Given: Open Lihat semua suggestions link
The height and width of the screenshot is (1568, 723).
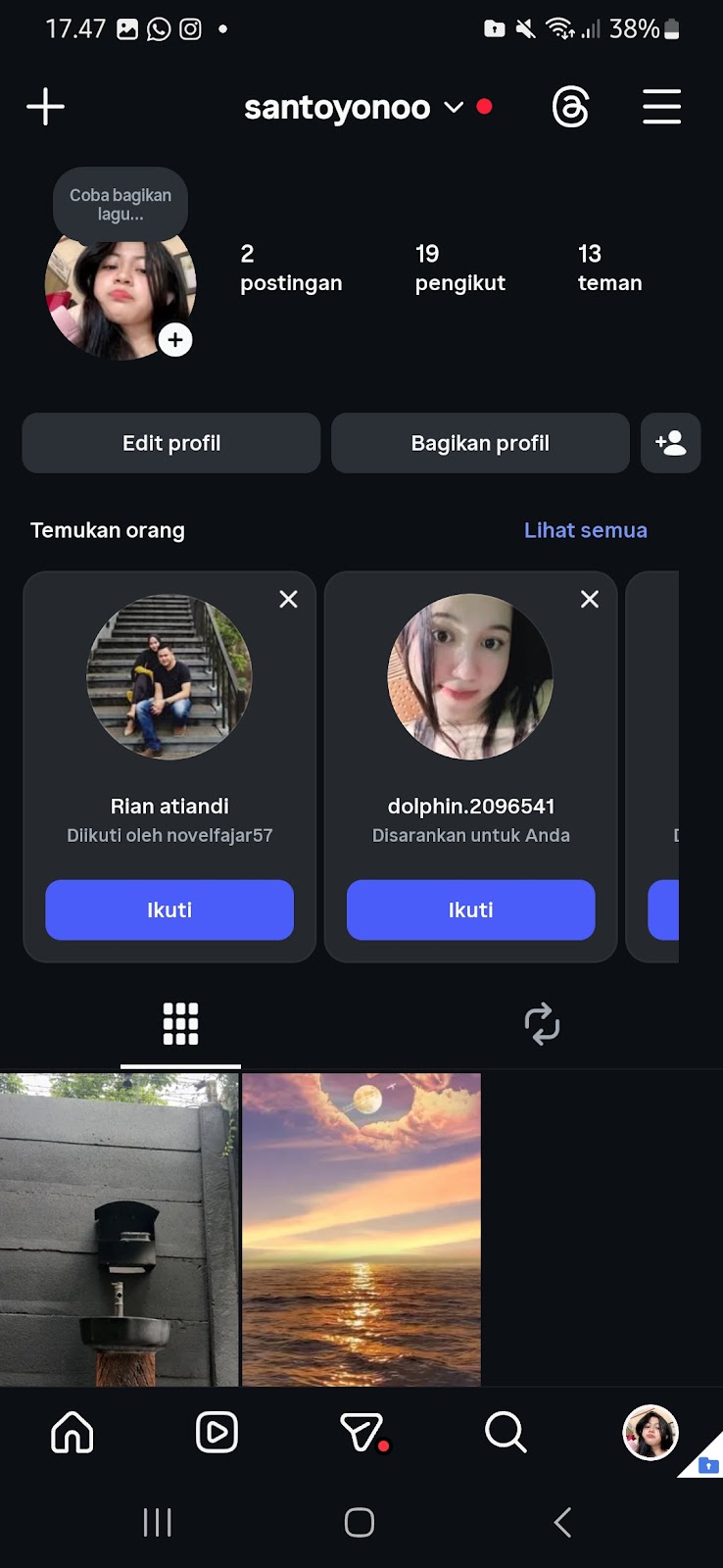Looking at the screenshot, I should click(585, 530).
